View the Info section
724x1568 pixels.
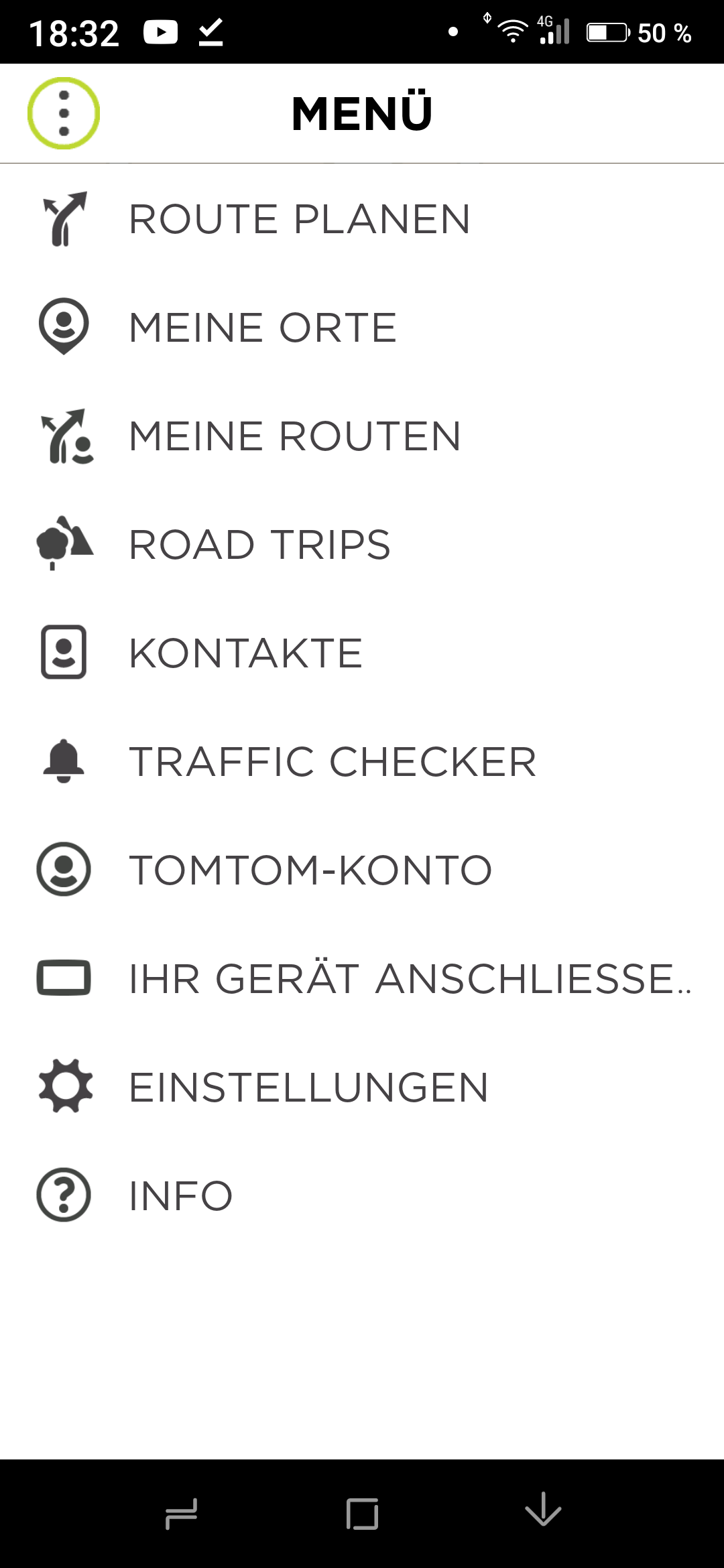pos(181,1196)
